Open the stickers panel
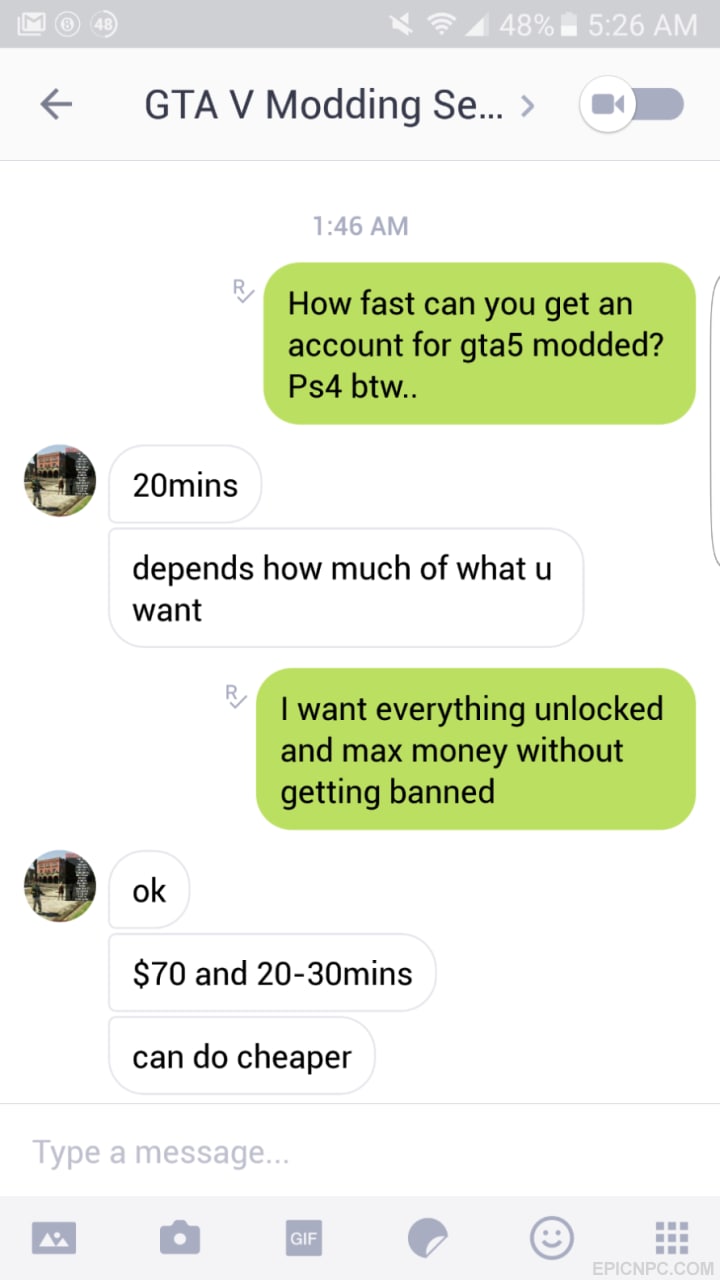720x1280 pixels. tap(428, 1239)
